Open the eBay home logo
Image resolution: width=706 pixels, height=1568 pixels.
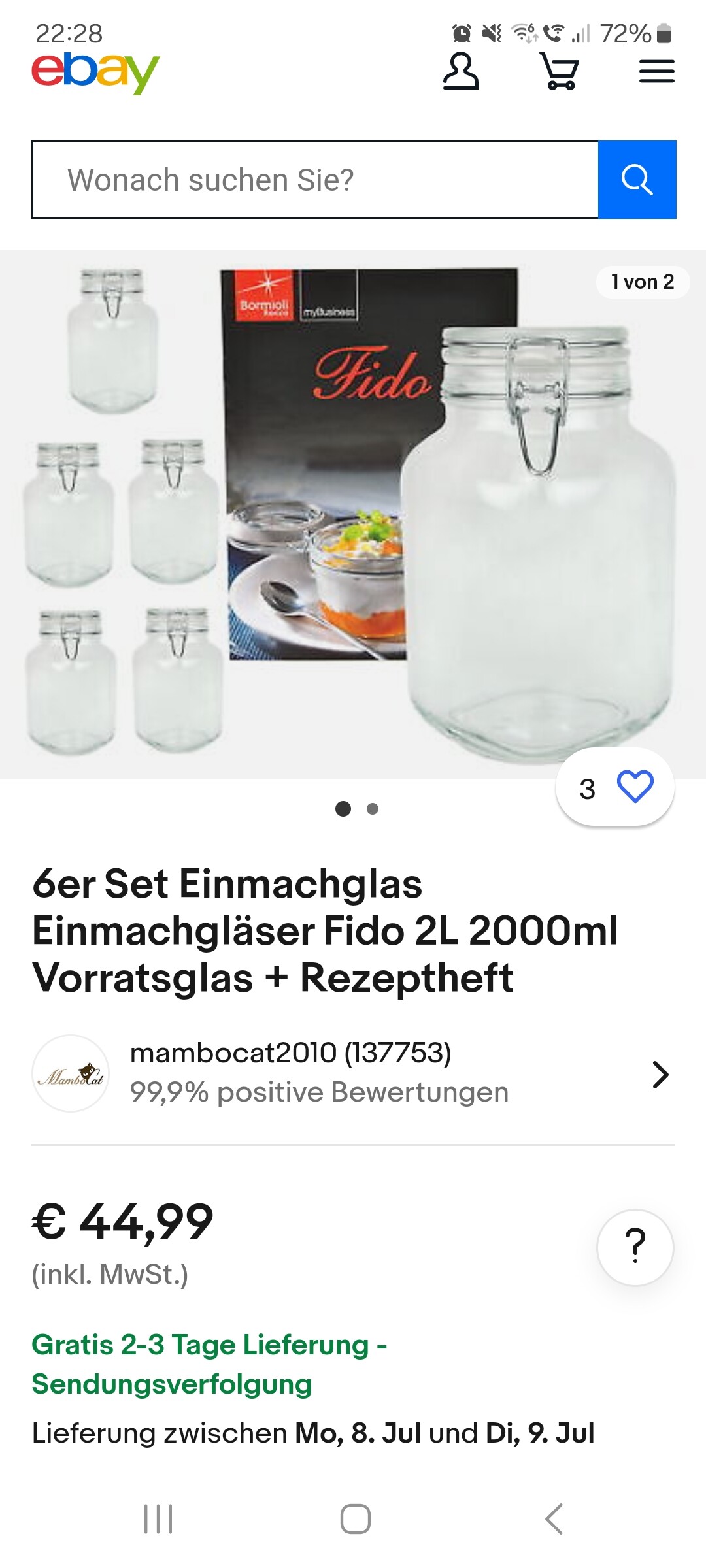tap(95, 71)
